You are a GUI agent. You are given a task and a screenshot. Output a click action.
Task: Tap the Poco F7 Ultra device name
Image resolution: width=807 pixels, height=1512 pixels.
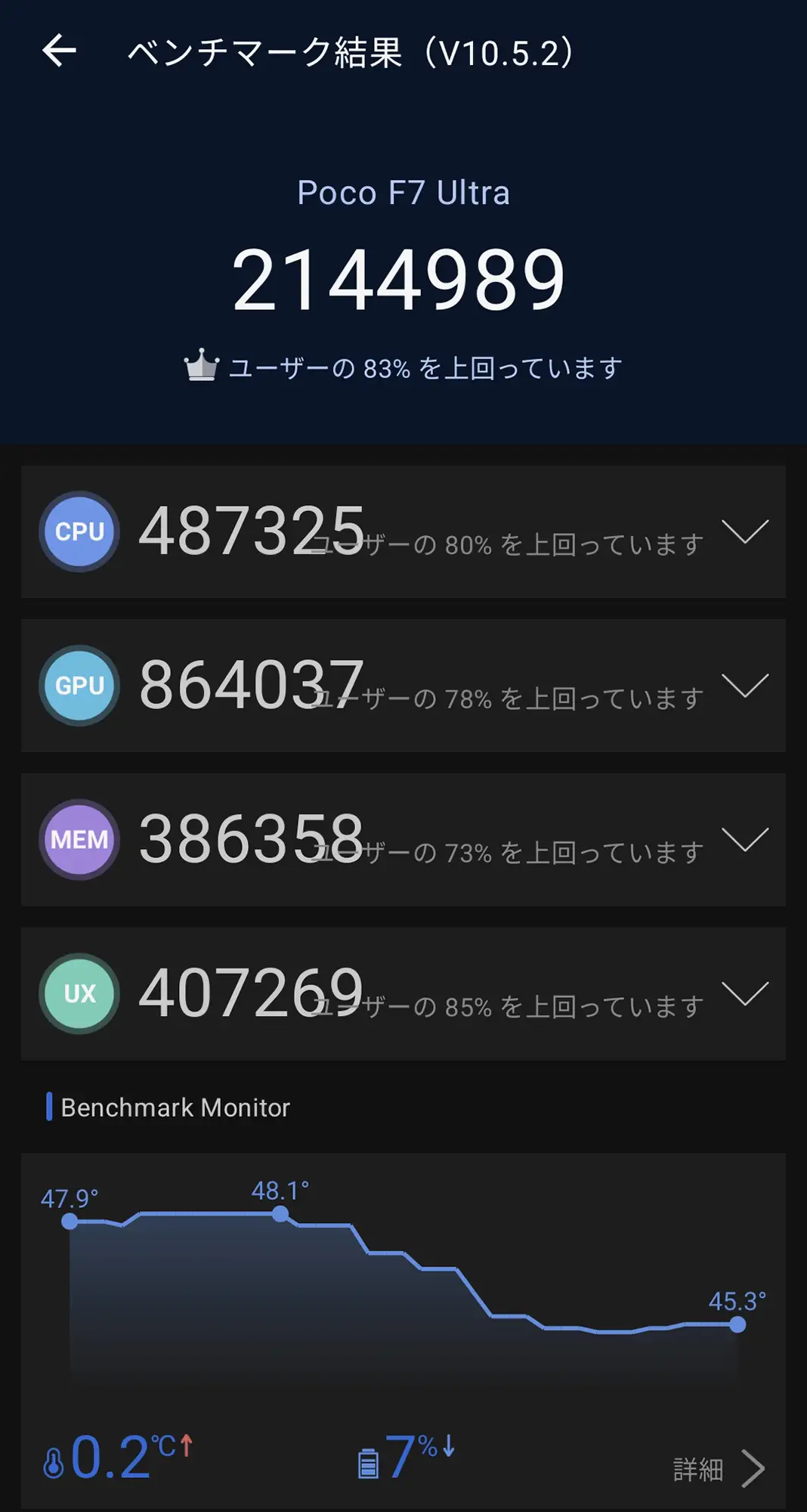[x=403, y=193]
